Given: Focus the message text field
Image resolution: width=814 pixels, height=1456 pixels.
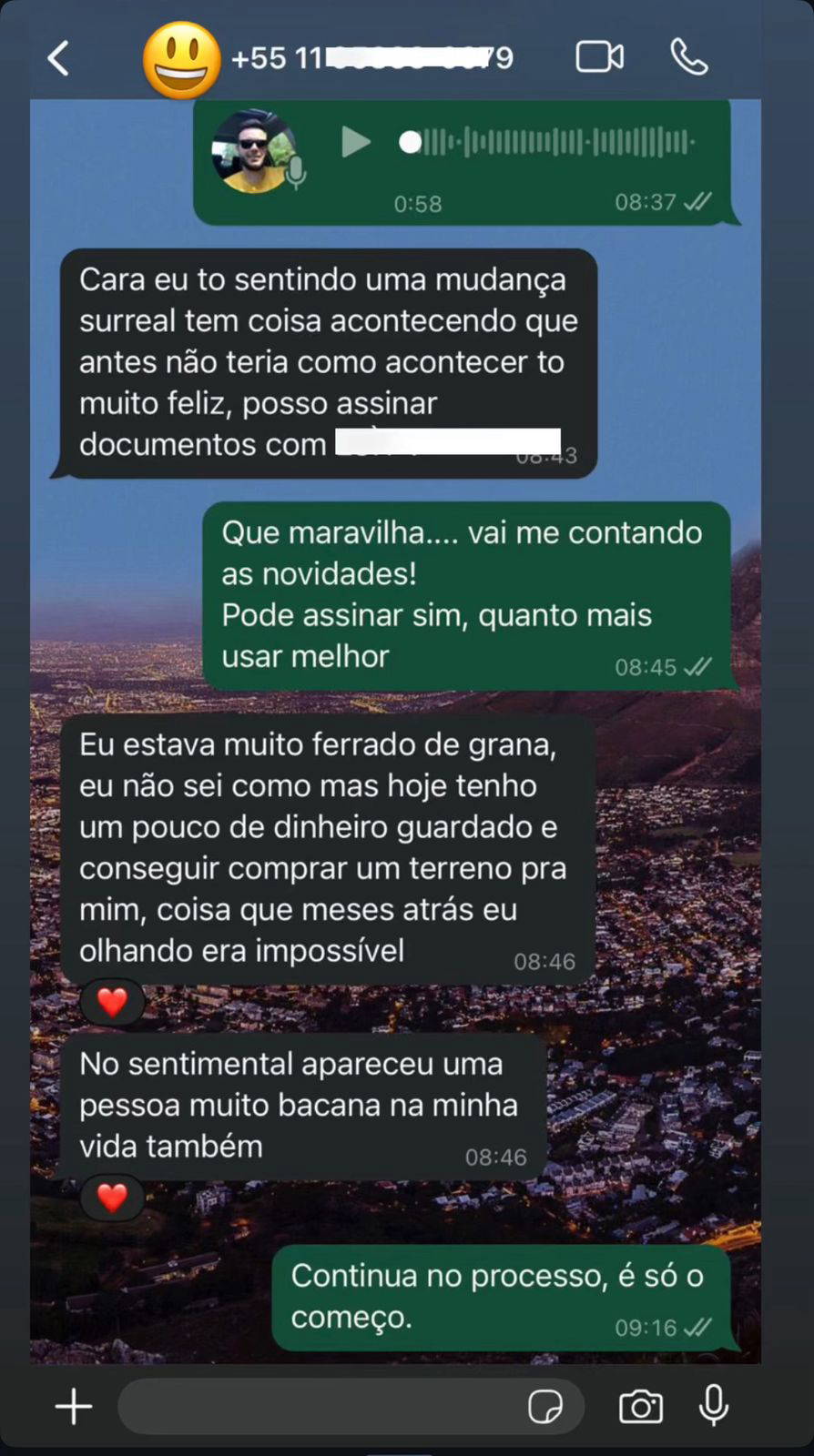Looking at the screenshot, I should pyautogui.click(x=319, y=1406).
